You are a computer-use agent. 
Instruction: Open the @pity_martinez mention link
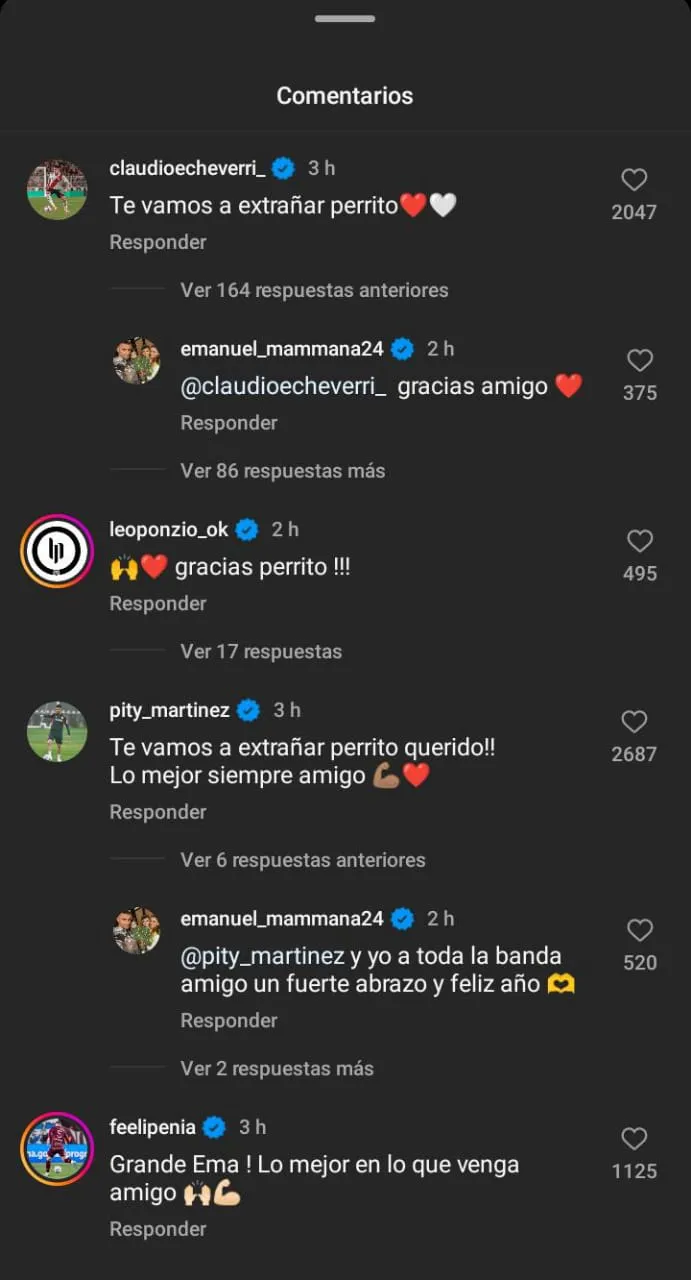tap(263, 956)
